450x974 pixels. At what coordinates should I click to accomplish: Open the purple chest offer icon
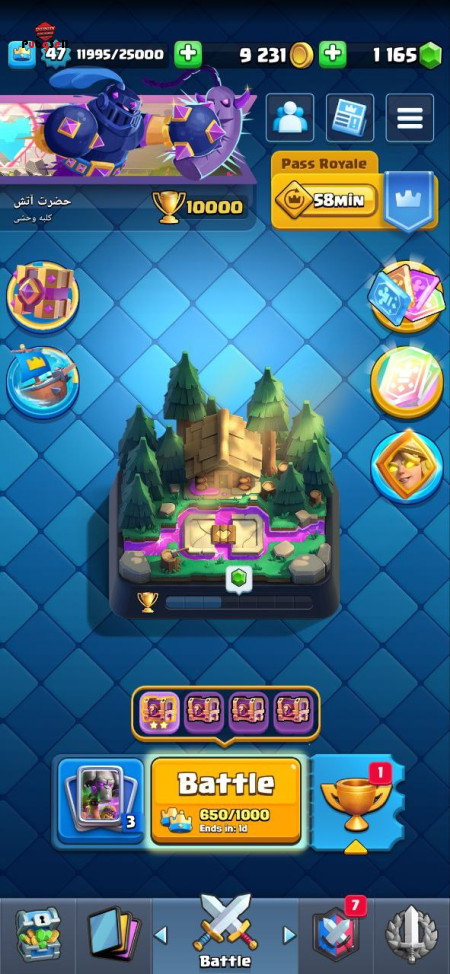point(42,297)
